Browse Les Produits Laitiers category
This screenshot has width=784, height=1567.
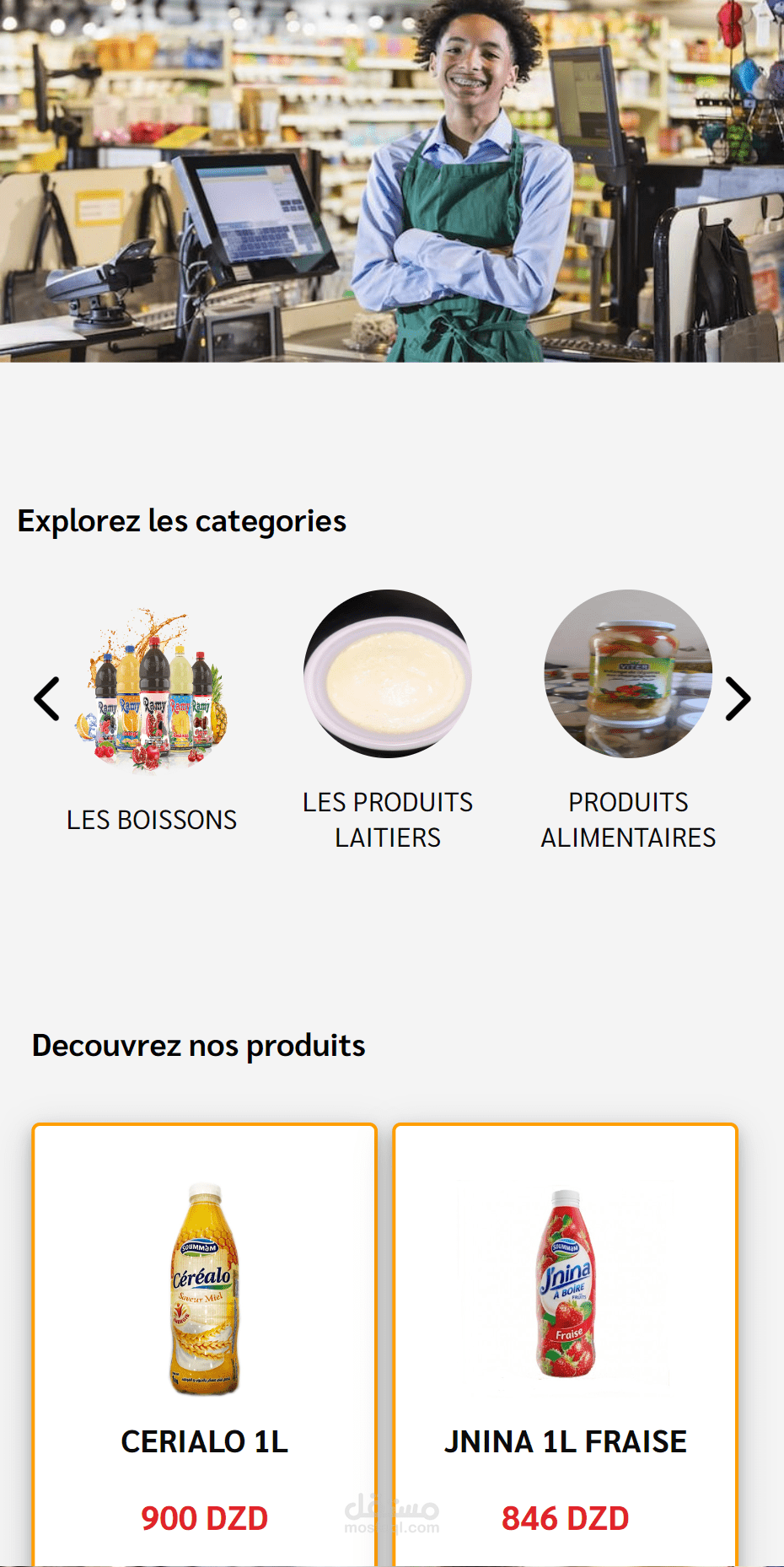pyautogui.click(x=388, y=675)
